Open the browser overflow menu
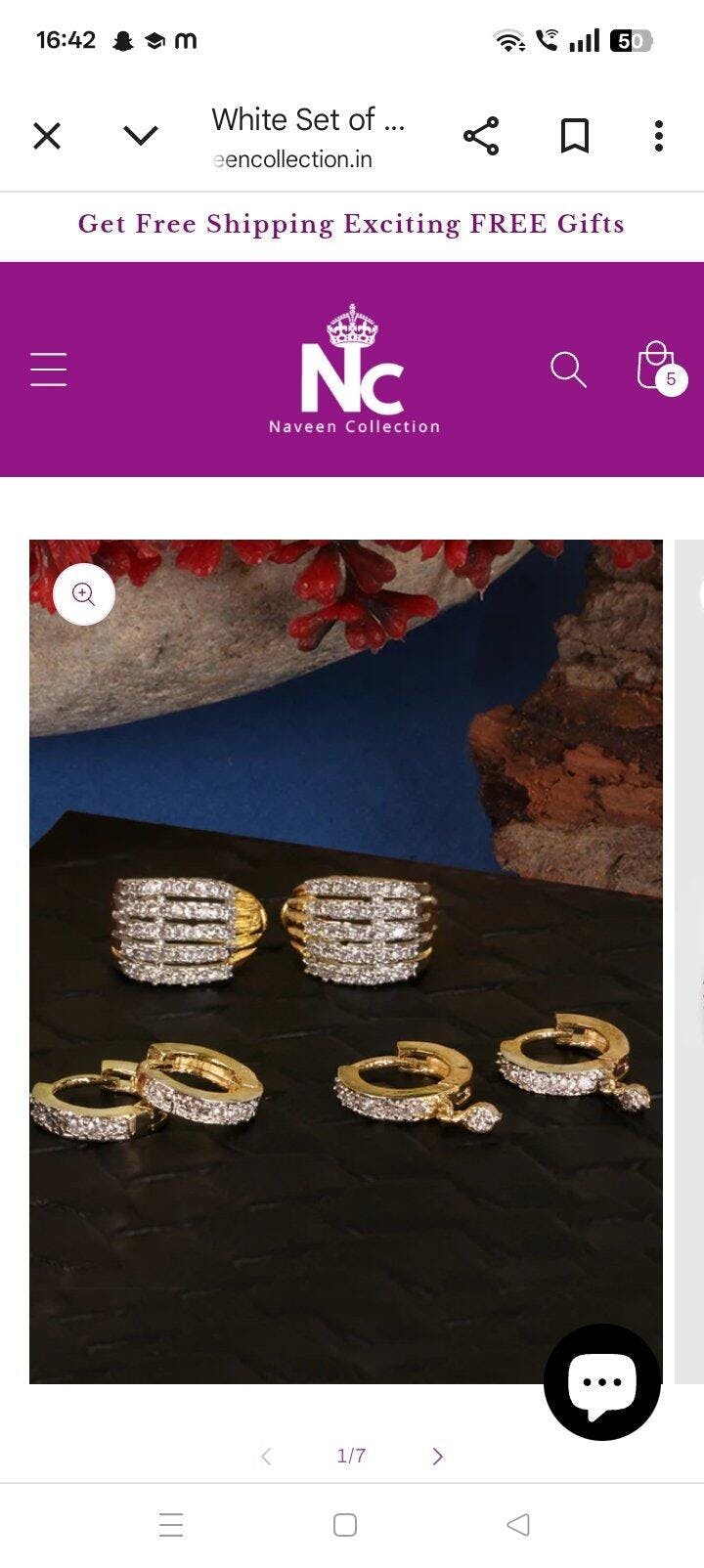Image resolution: width=704 pixels, height=1568 pixels. click(659, 136)
